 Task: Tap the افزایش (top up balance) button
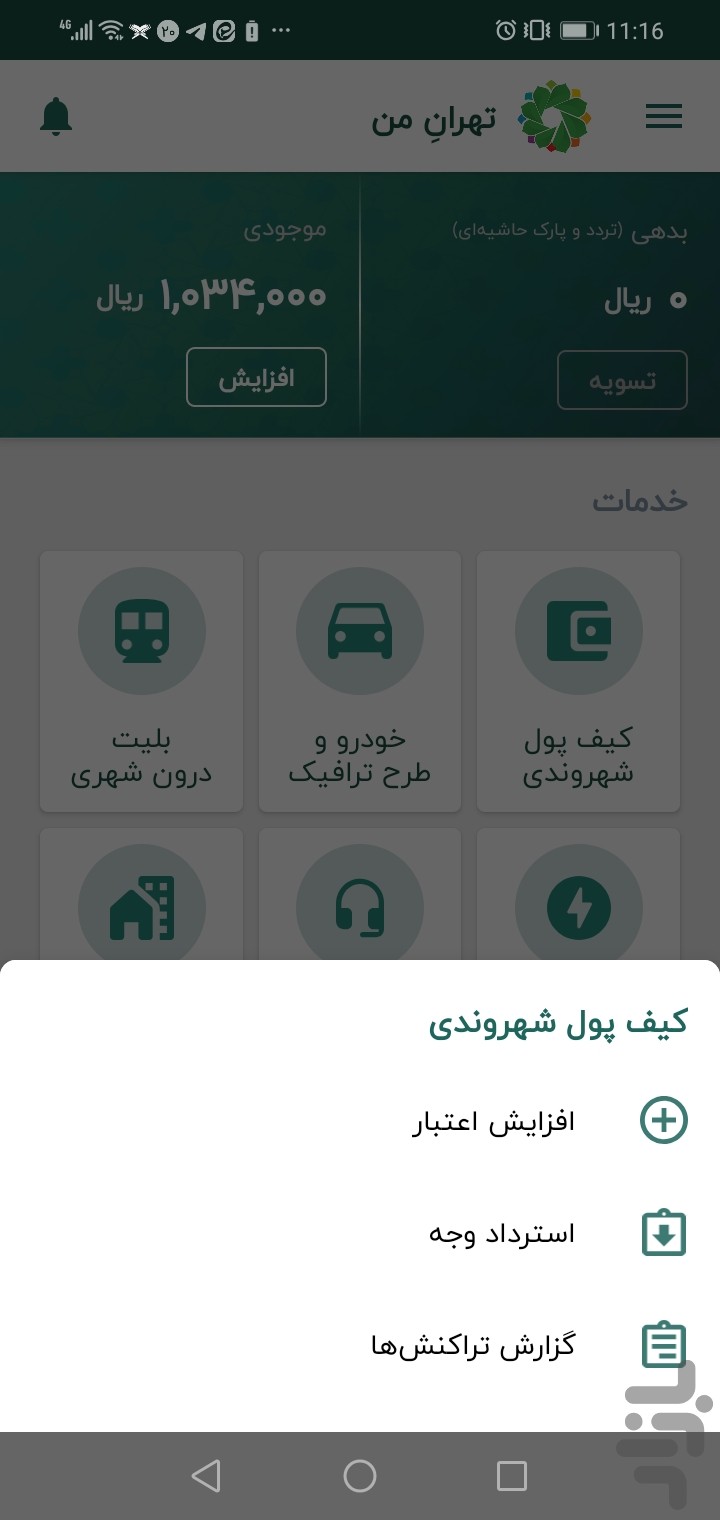[x=256, y=377]
